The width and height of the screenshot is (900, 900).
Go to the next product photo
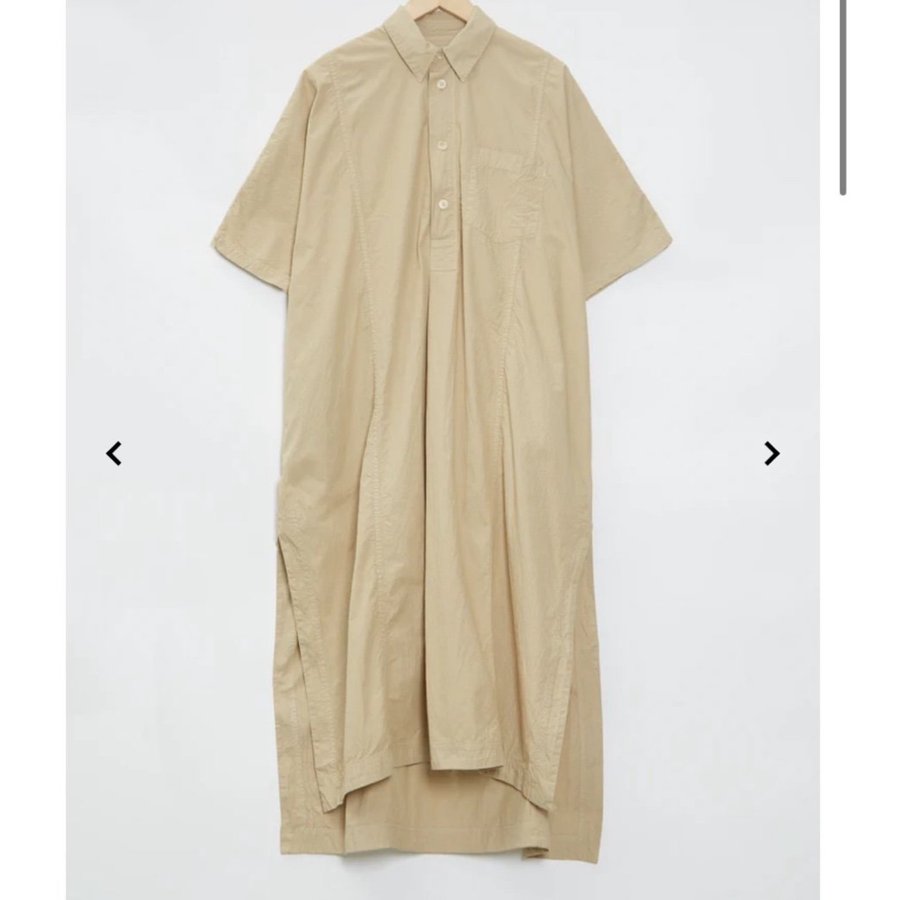click(x=771, y=453)
